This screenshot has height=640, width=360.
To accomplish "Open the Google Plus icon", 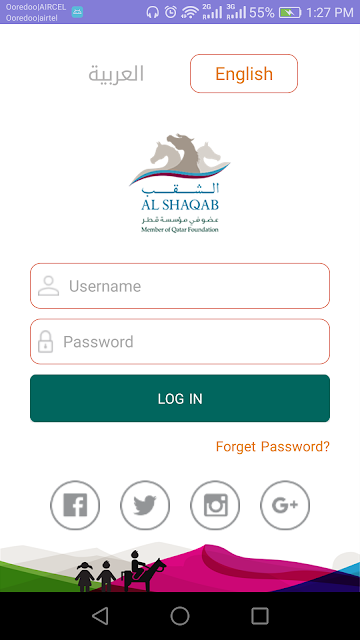I will coord(285,505).
